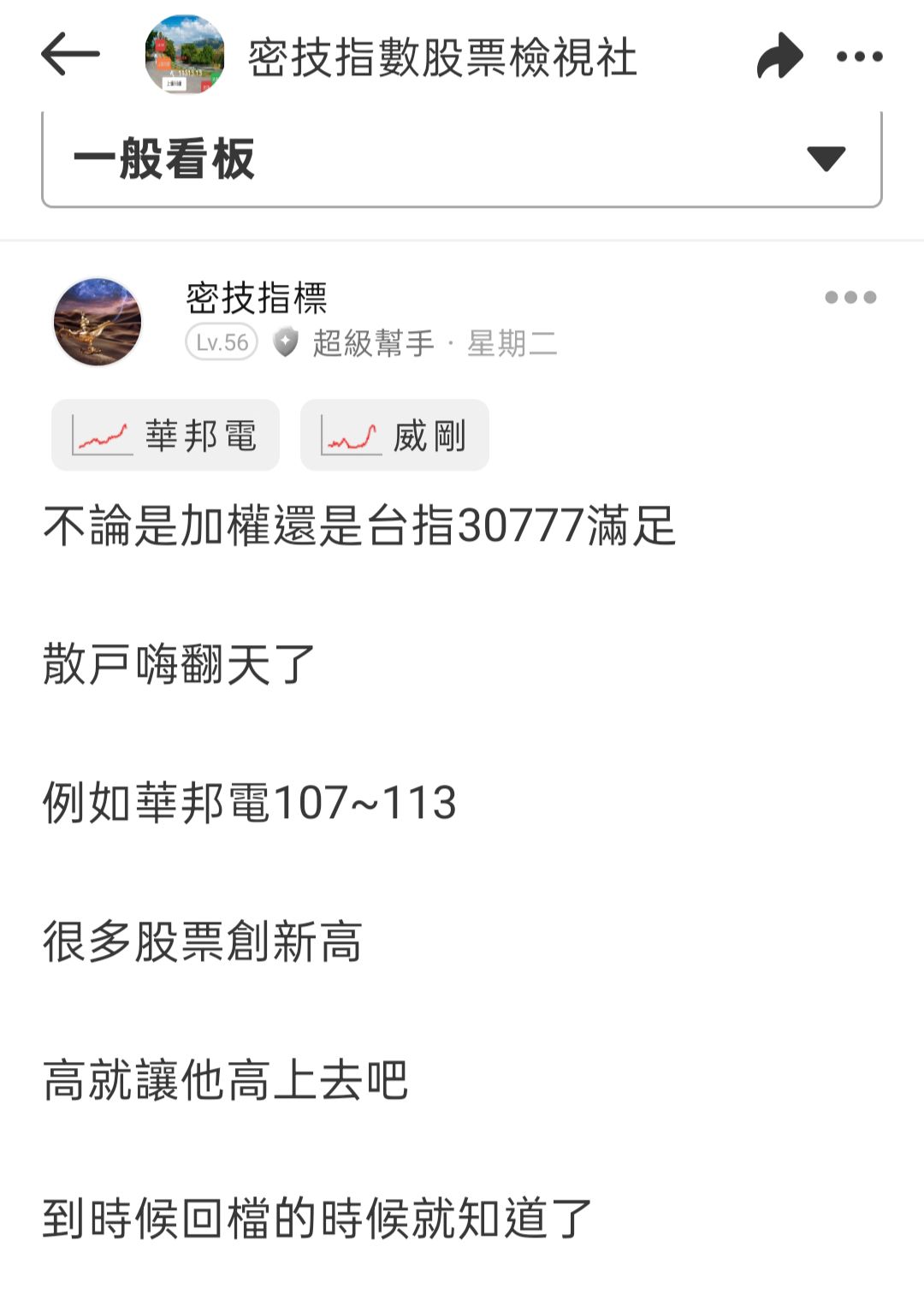Open the 密技指數股票檢視社 club avatar
Viewport: 924px width, 1294px height.
(x=184, y=55)
